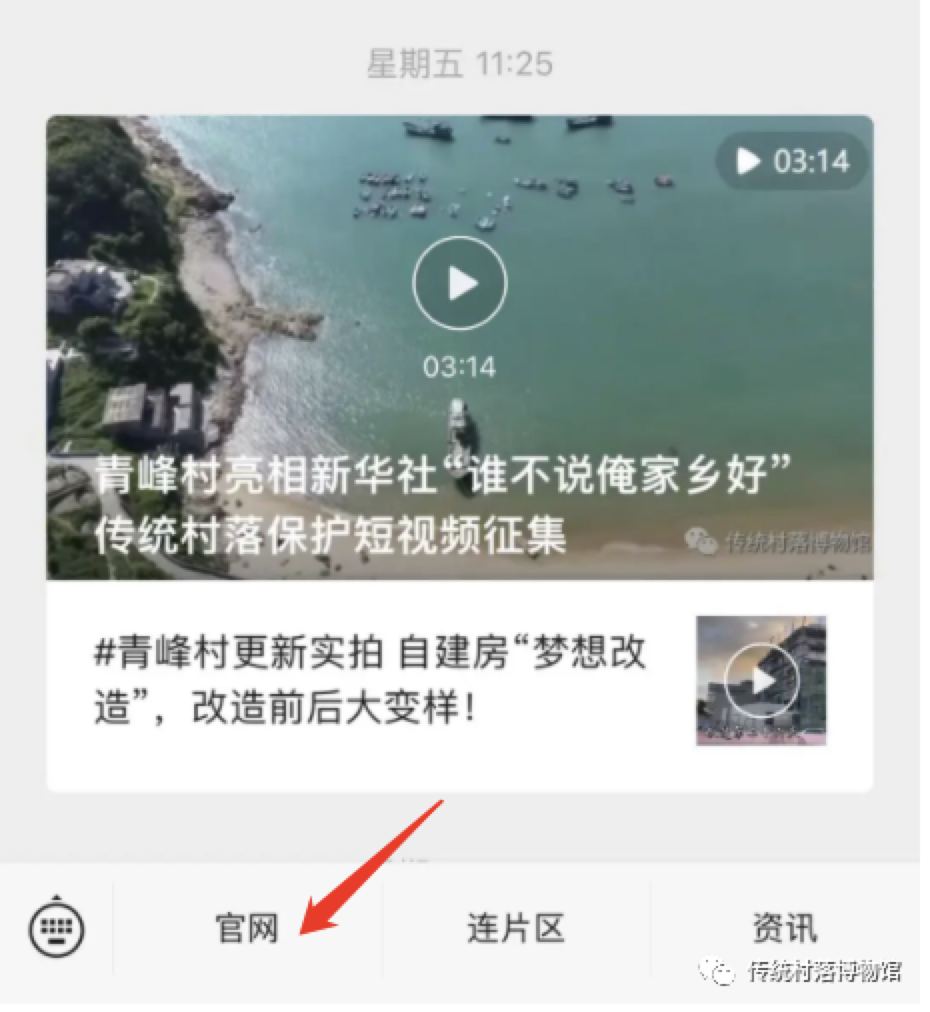This screenshot has width=930, height=1012.
Task: Switch to keyboard input mode
Action: (x=57, y=930)
